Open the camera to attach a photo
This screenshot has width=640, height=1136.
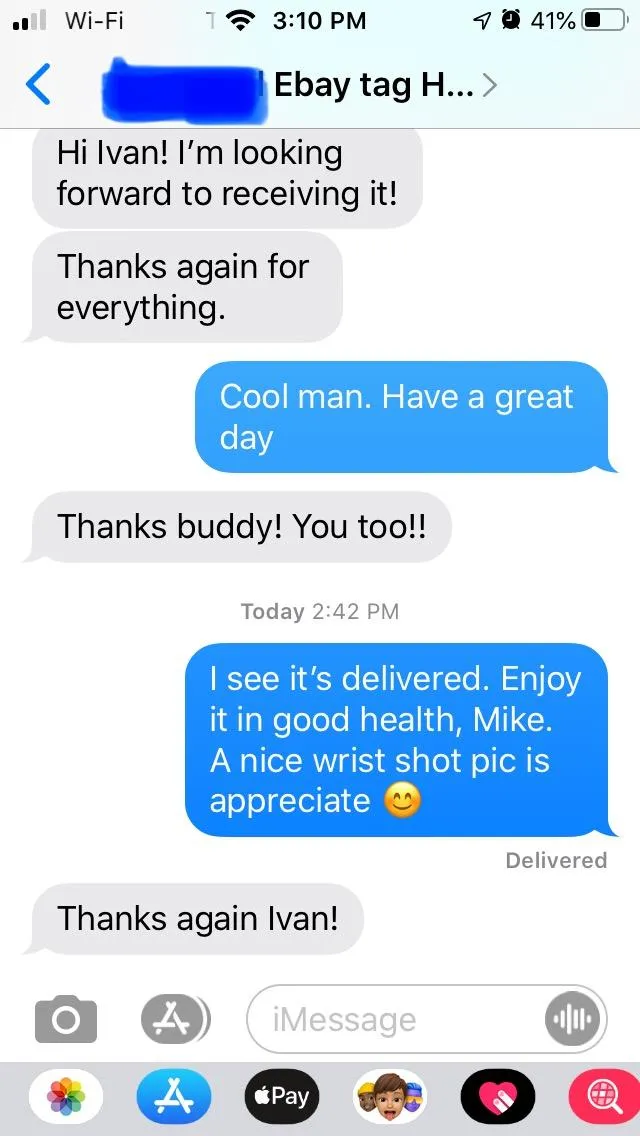(x=66, y=1019)
